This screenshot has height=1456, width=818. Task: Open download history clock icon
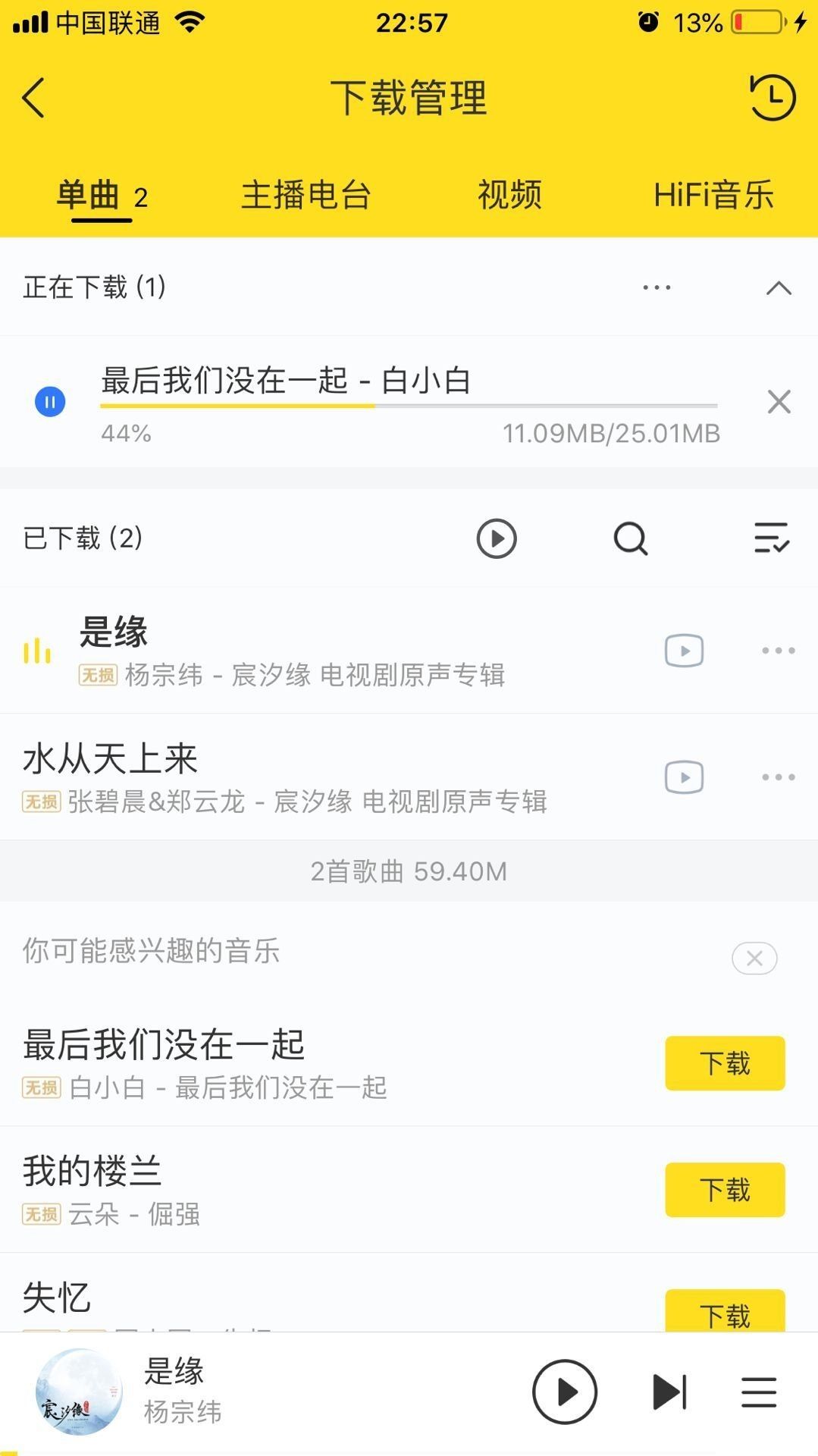[x=772, y=98]
